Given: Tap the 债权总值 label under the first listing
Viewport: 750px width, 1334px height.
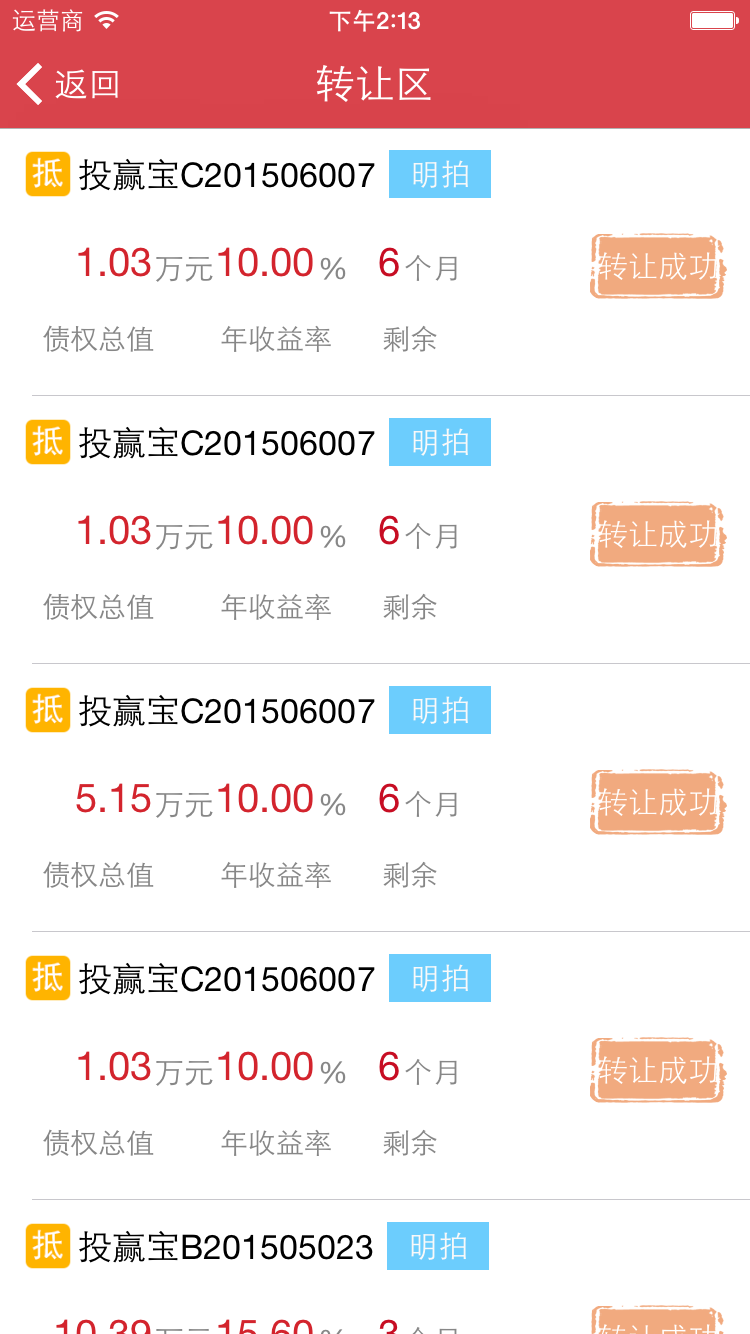Looking at the screenshot, I should click(x=97, y=340).
